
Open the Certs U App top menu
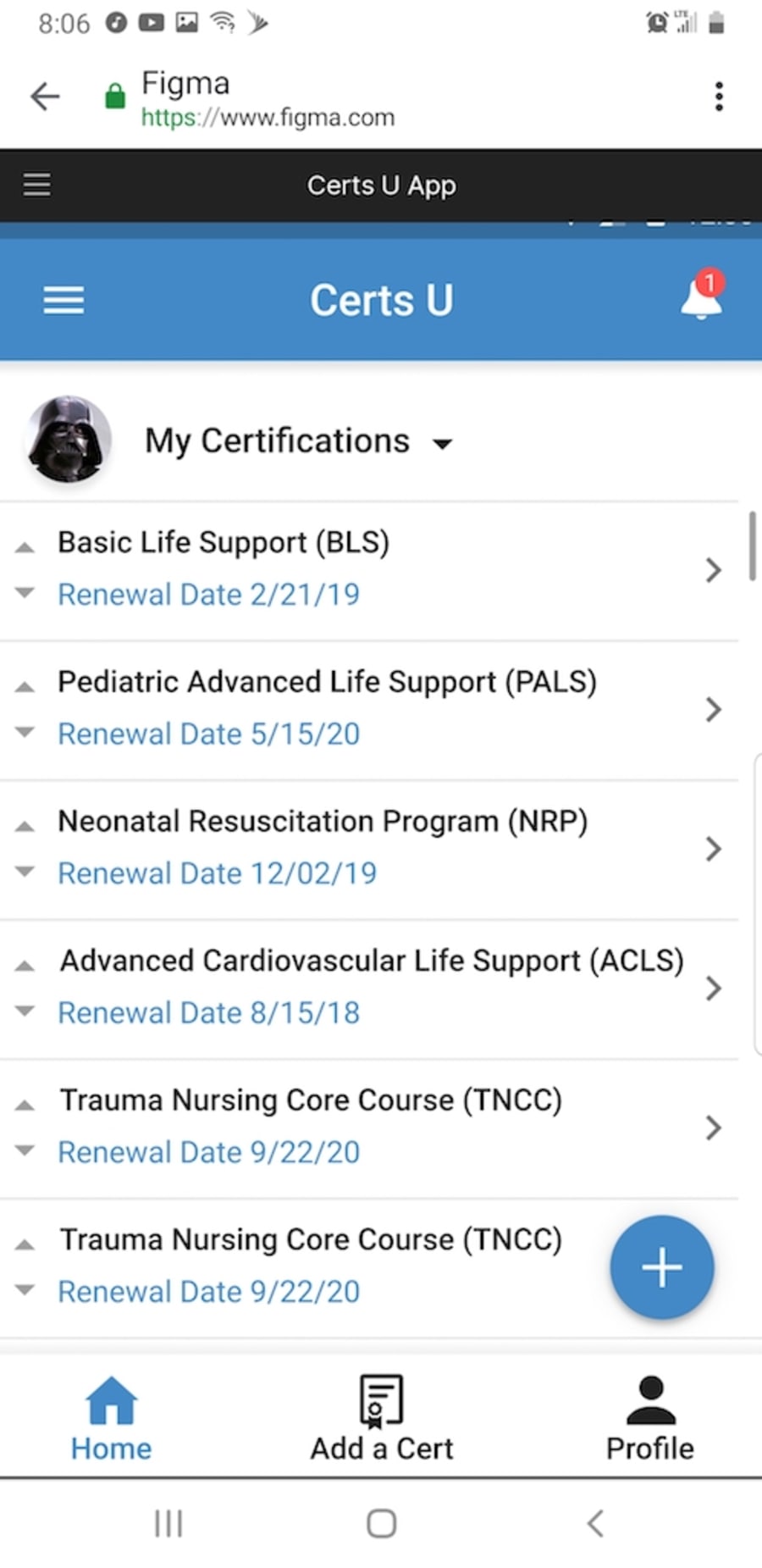(36, 185)
